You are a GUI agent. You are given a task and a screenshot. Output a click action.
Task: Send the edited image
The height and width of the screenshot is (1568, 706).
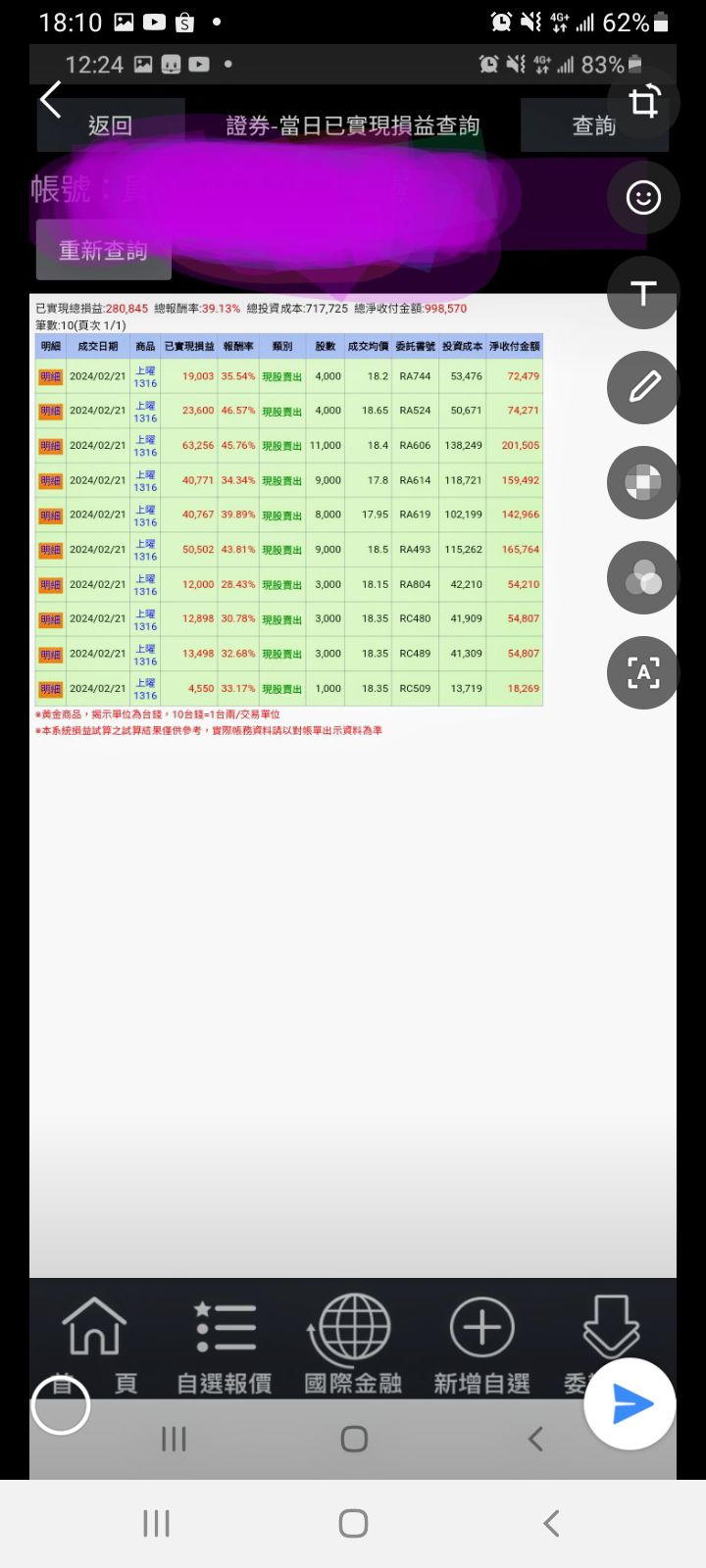pyautogui.click(x=630, y=1404)
